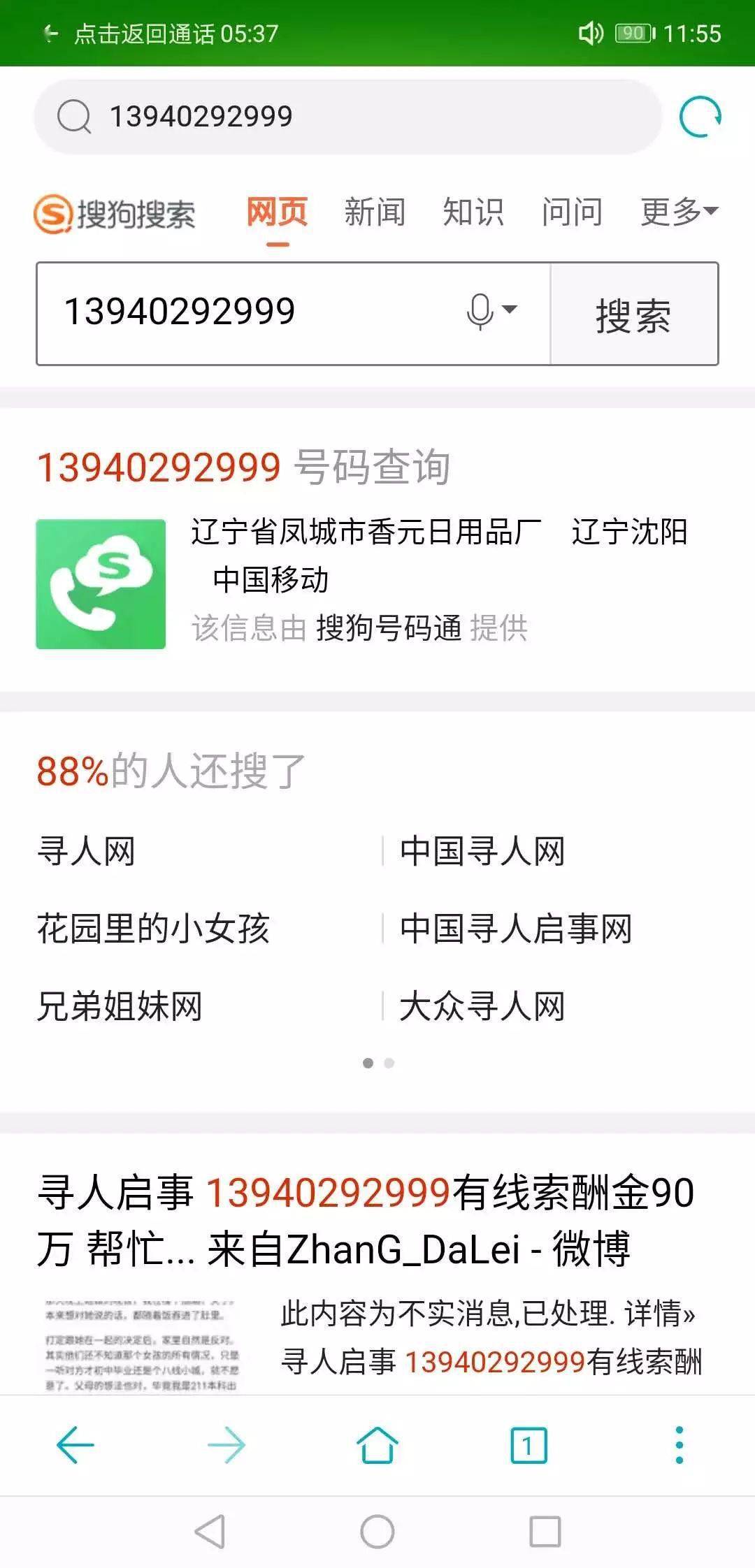This screenshot has height=1568, width=755.
Task: Select the second page indicator dot
Action: coord(389,1064)
